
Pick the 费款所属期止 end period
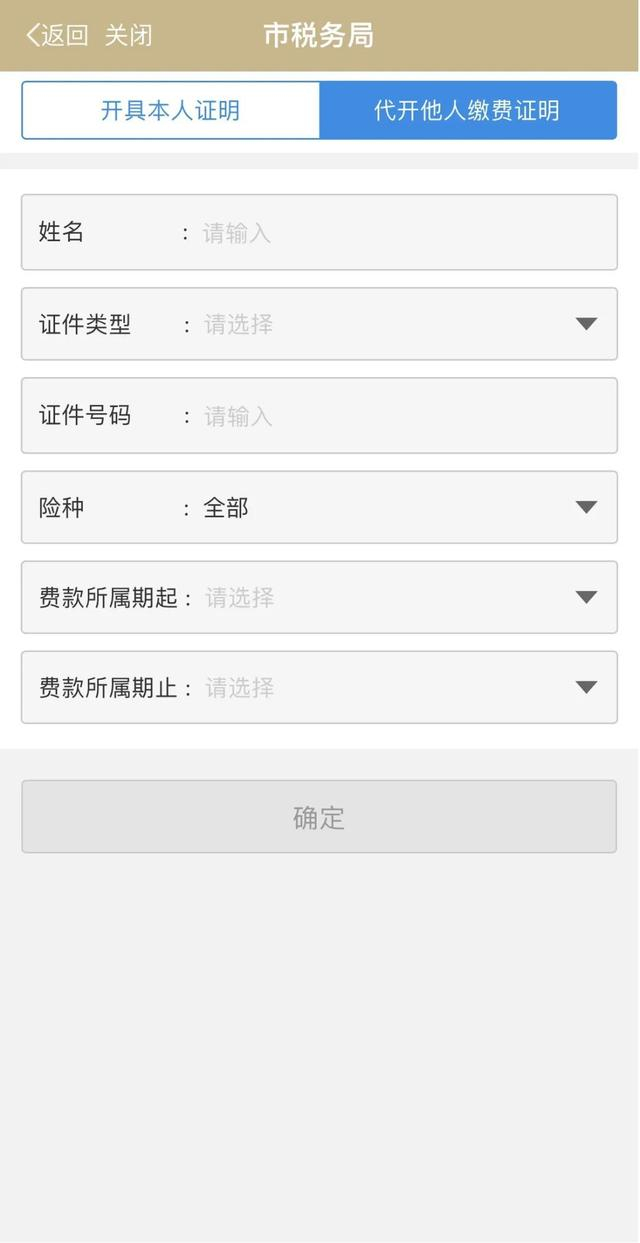point(400,687)
